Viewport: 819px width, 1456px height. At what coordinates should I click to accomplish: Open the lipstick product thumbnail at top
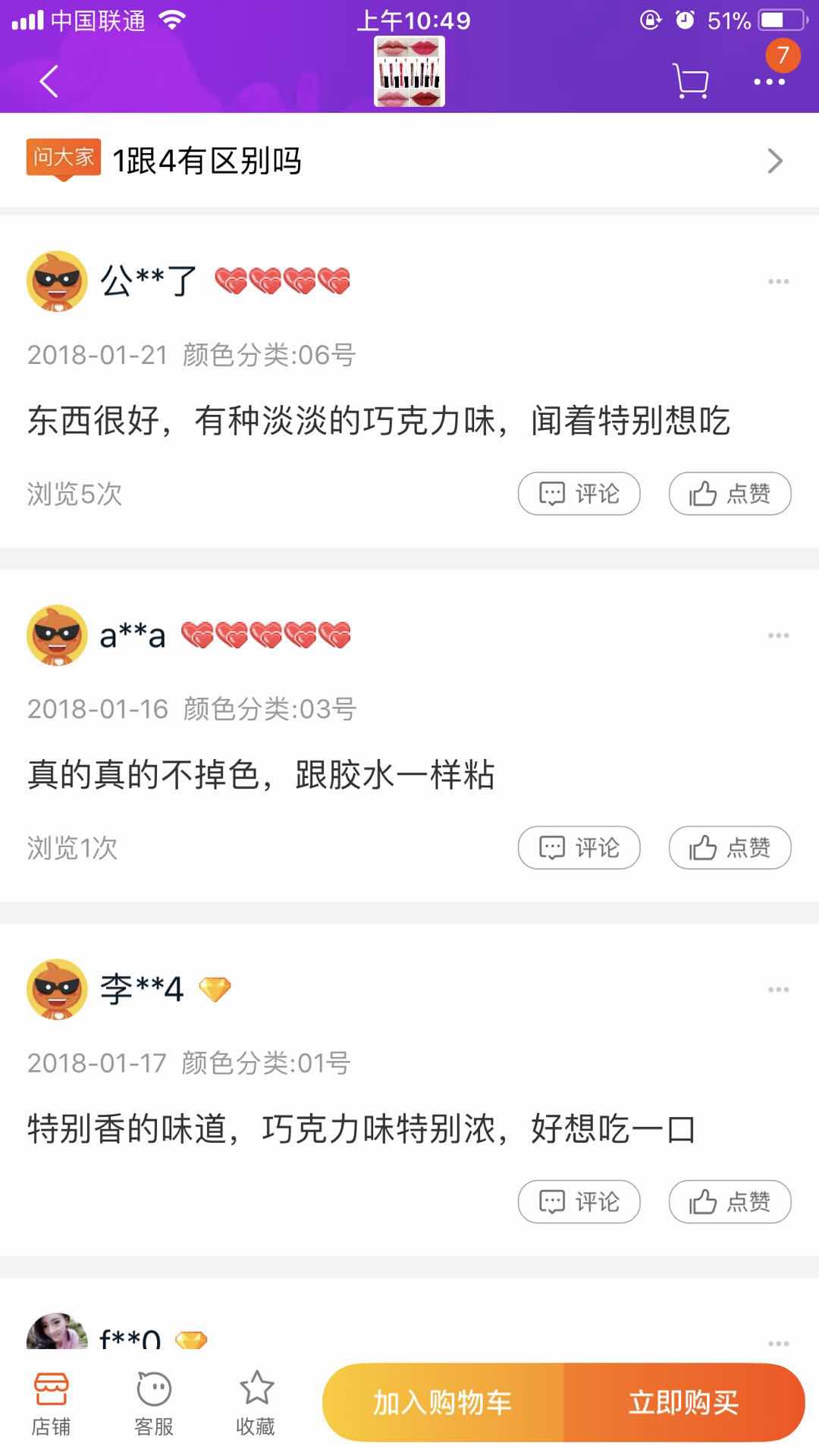[409, 71]
